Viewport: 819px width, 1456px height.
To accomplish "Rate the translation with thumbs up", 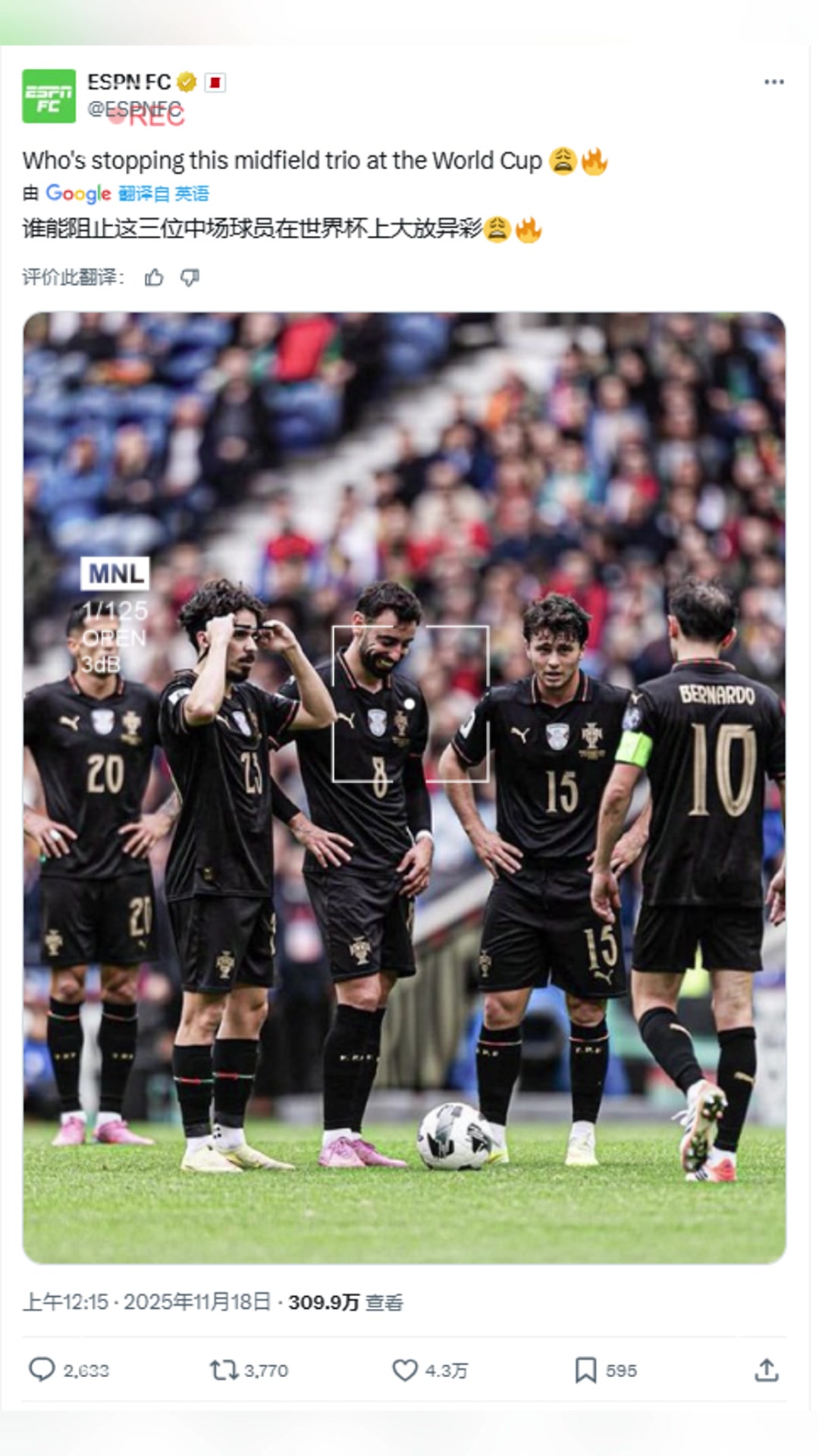I will pyautogui.click(x=154, y=278).
